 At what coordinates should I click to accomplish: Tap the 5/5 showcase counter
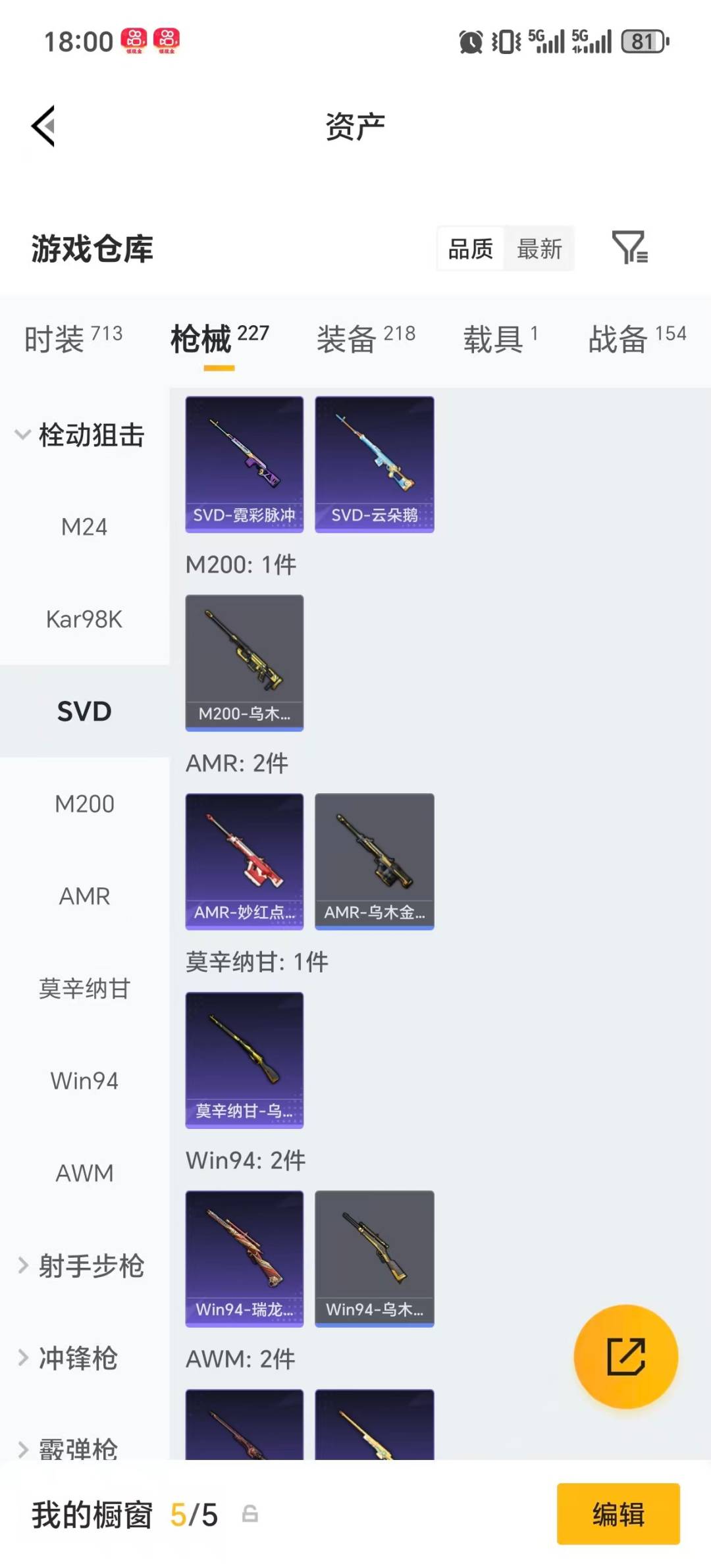tap(192, 1514)
